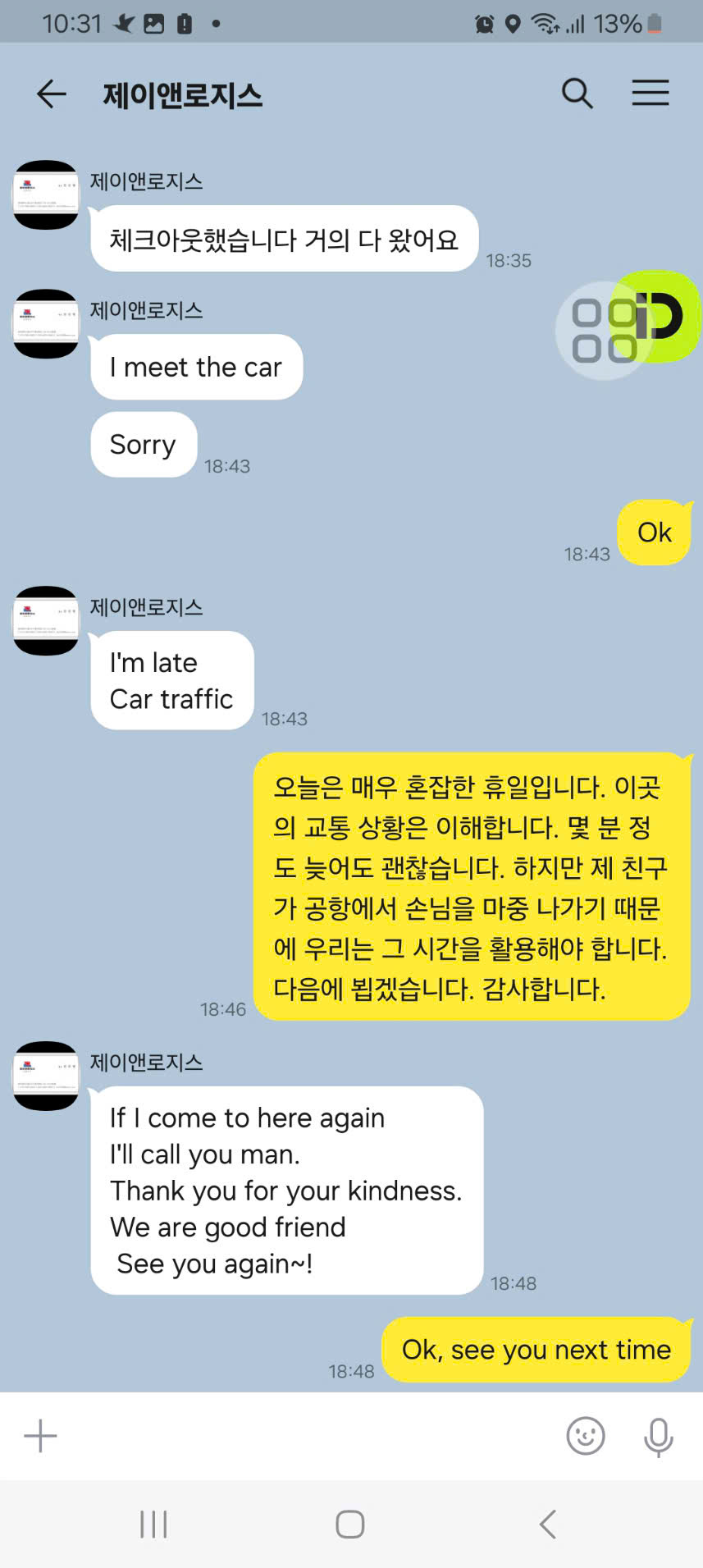Image resolution: width=703 pixels, height=1568 pixels.
Task: Open the plus attachment menu
Action: point(40,1436)
